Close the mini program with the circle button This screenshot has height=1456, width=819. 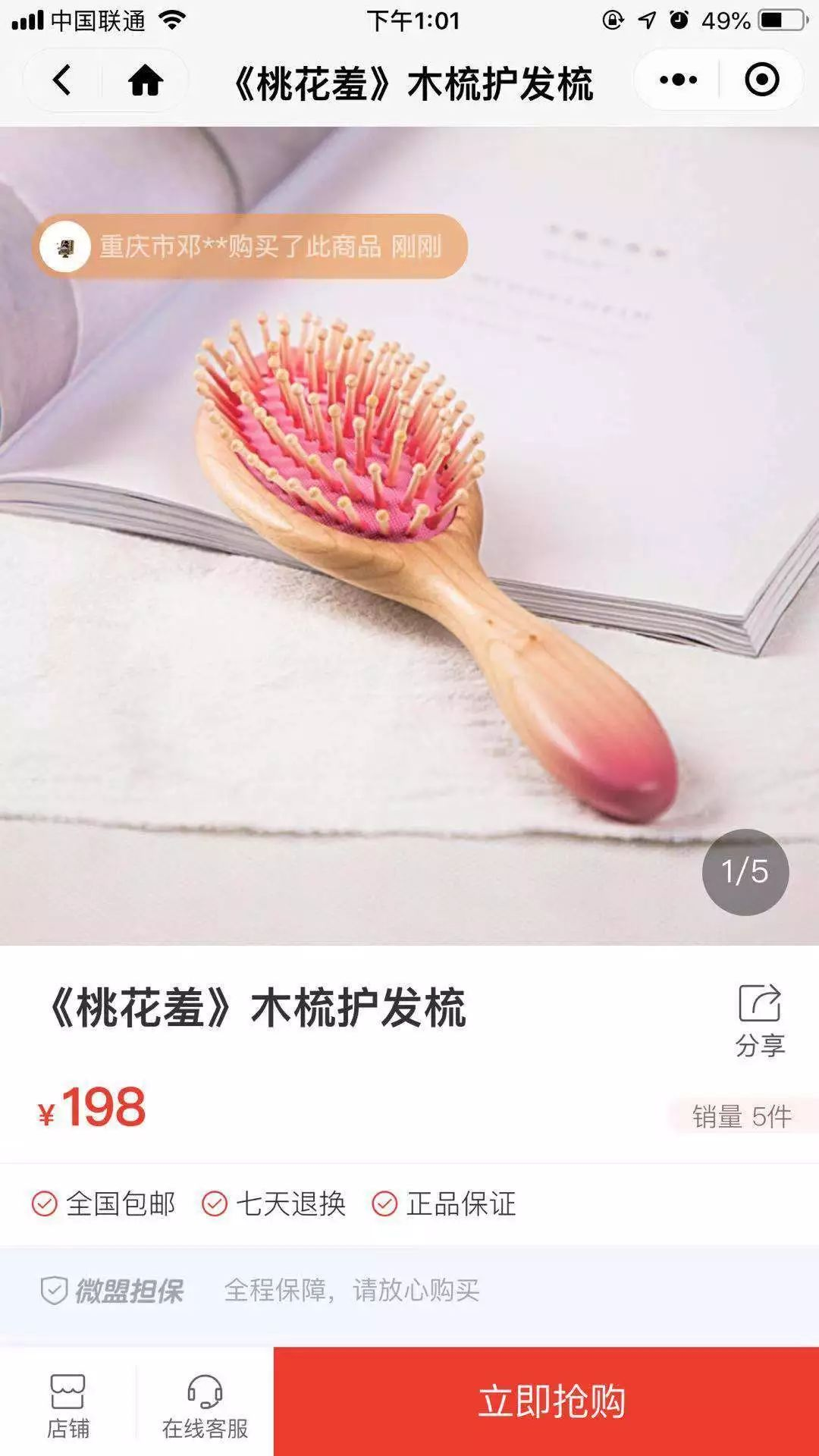point(761,80)
